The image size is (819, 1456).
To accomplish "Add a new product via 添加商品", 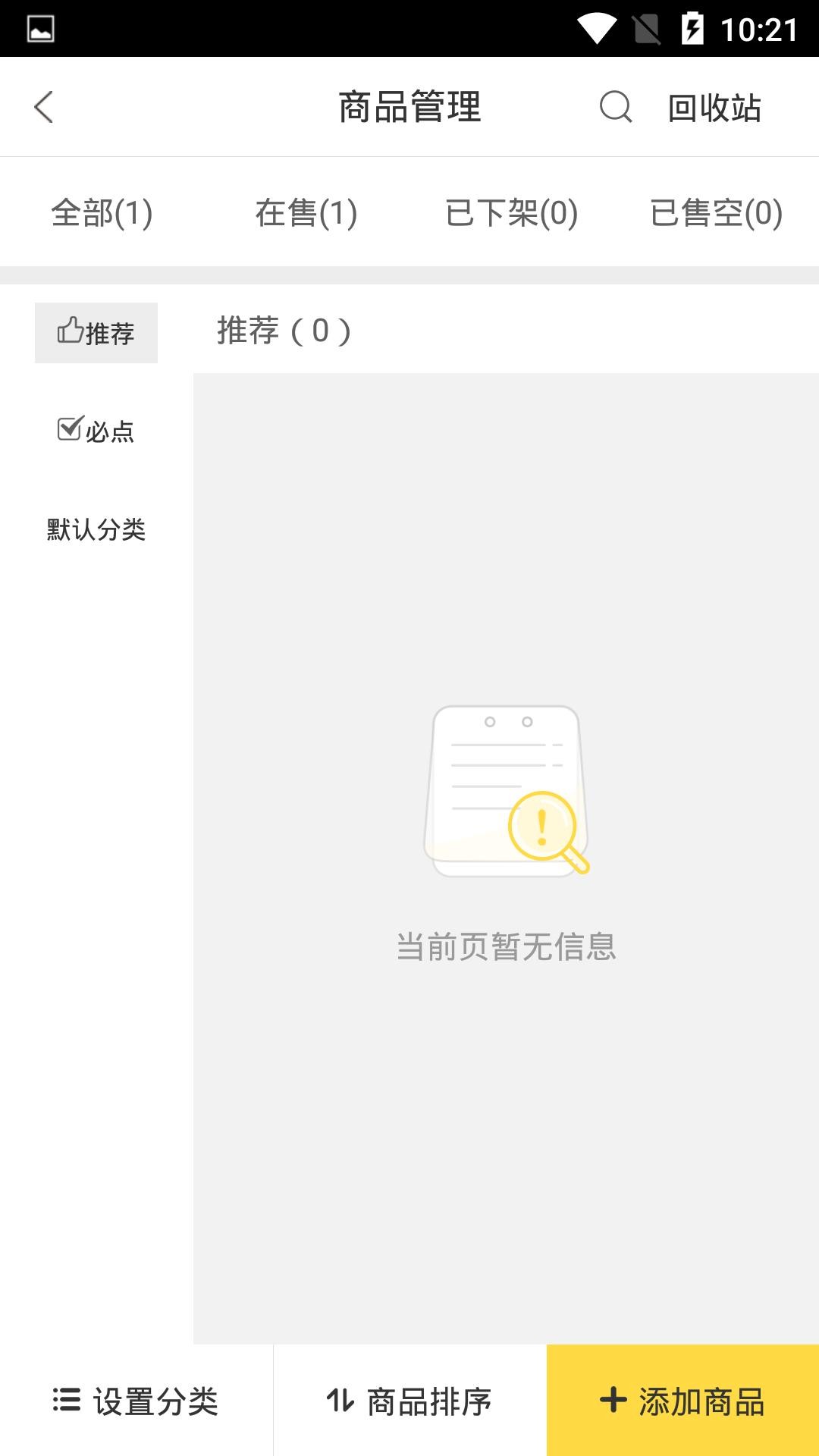I will (x=682, y=1401).
